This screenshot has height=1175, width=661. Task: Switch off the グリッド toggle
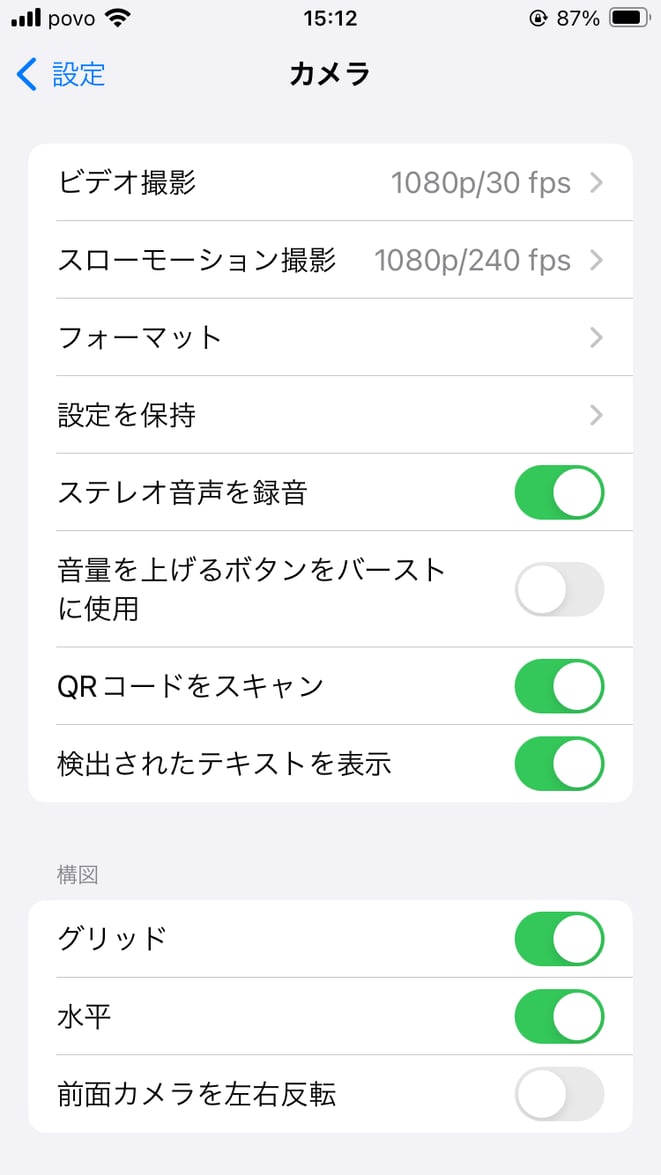(x=559, y=939)
